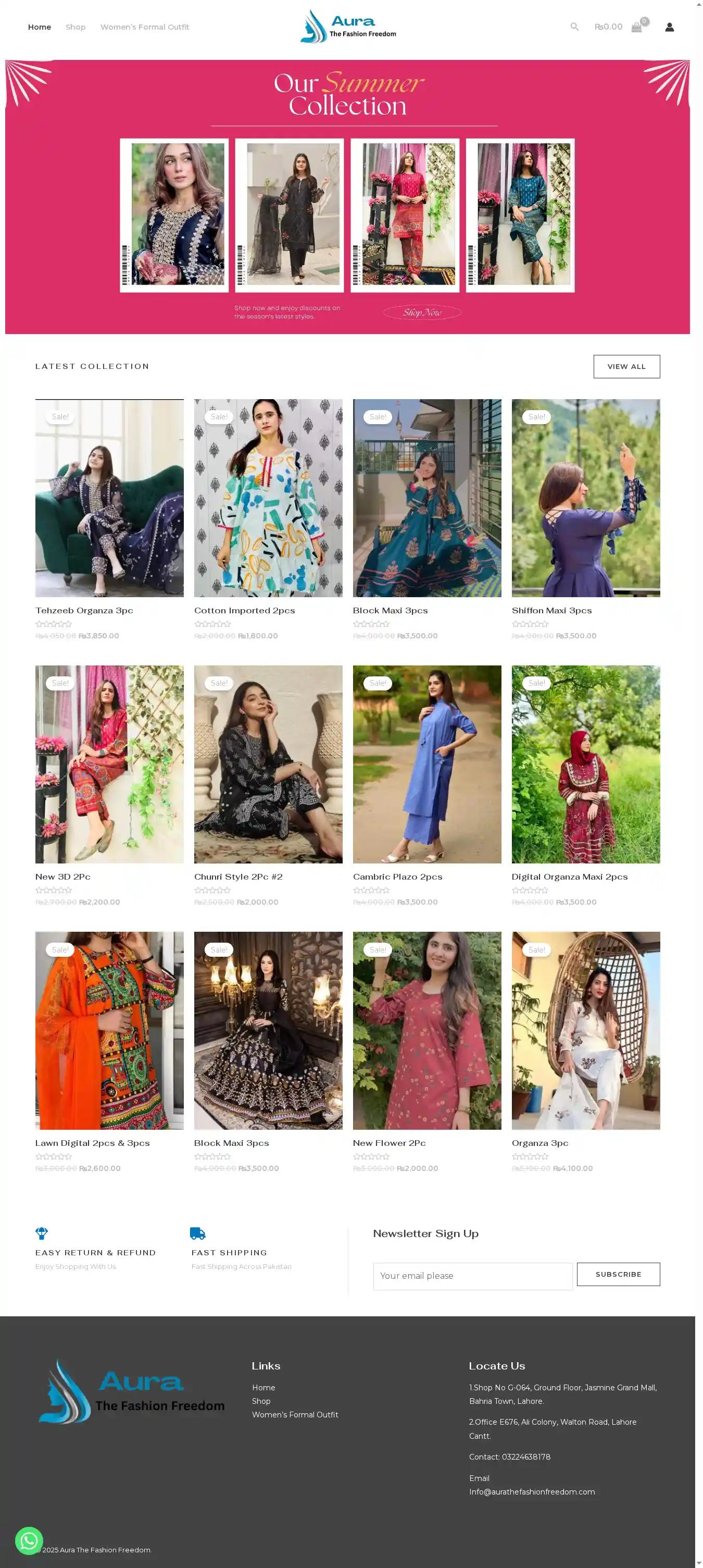Tap the Subscribe button

618,1274
